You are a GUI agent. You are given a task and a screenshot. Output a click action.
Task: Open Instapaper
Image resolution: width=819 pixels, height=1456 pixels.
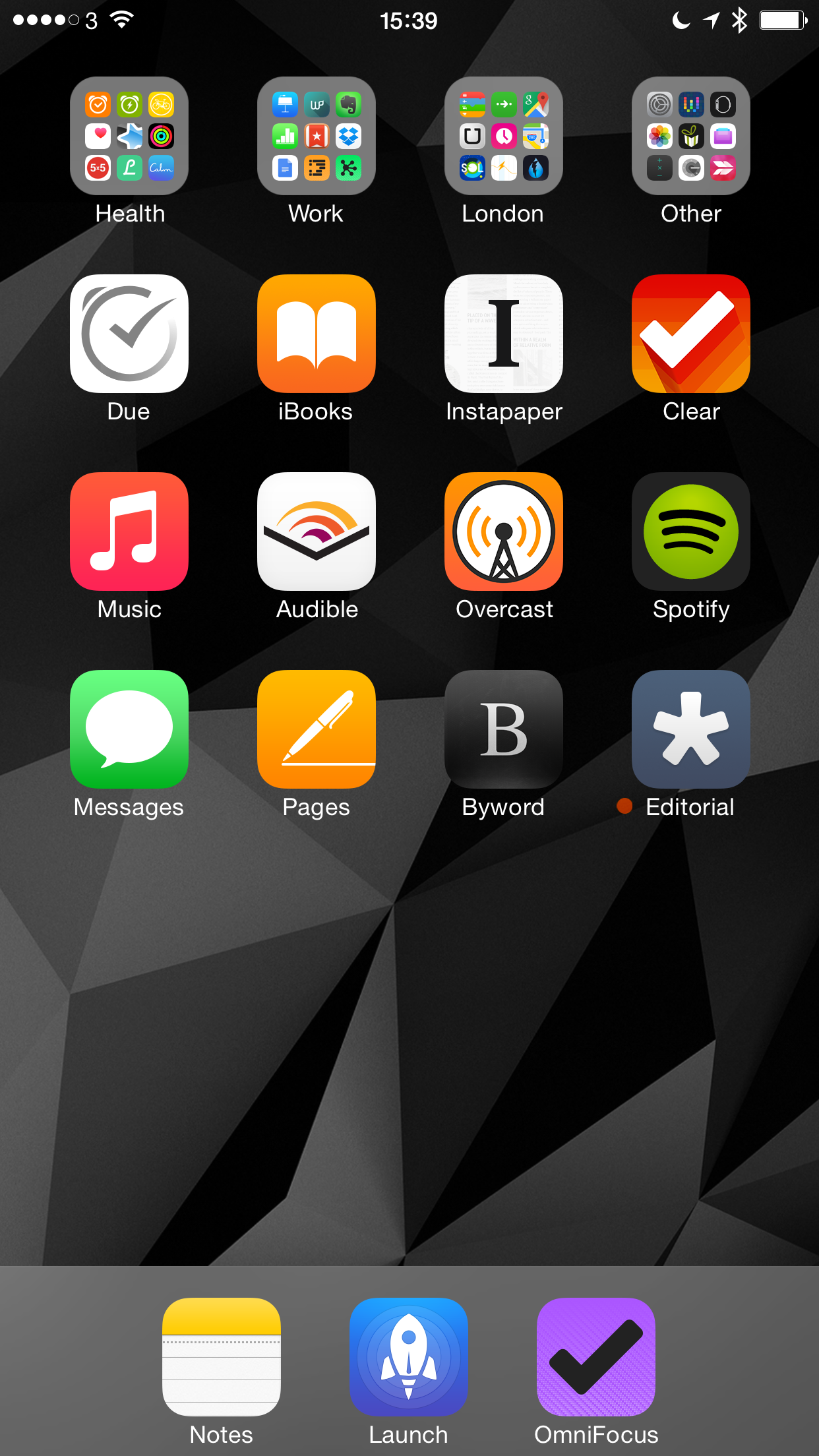(x=504, y=334)
